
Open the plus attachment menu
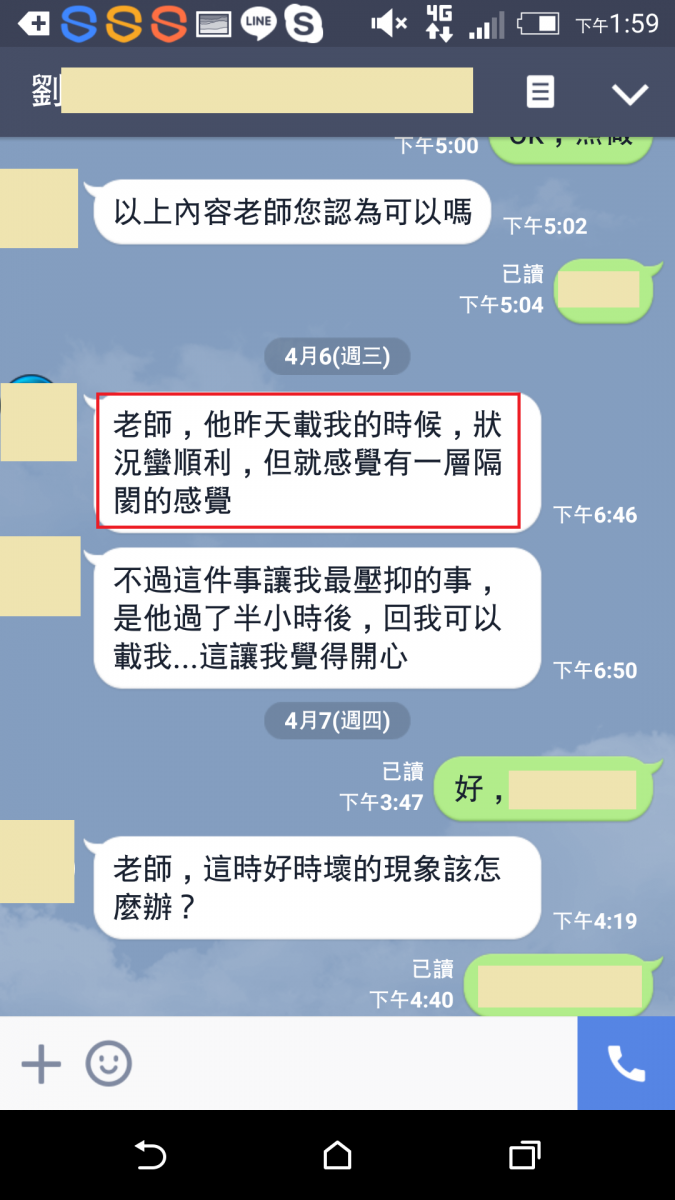(x=41, y=1064)
